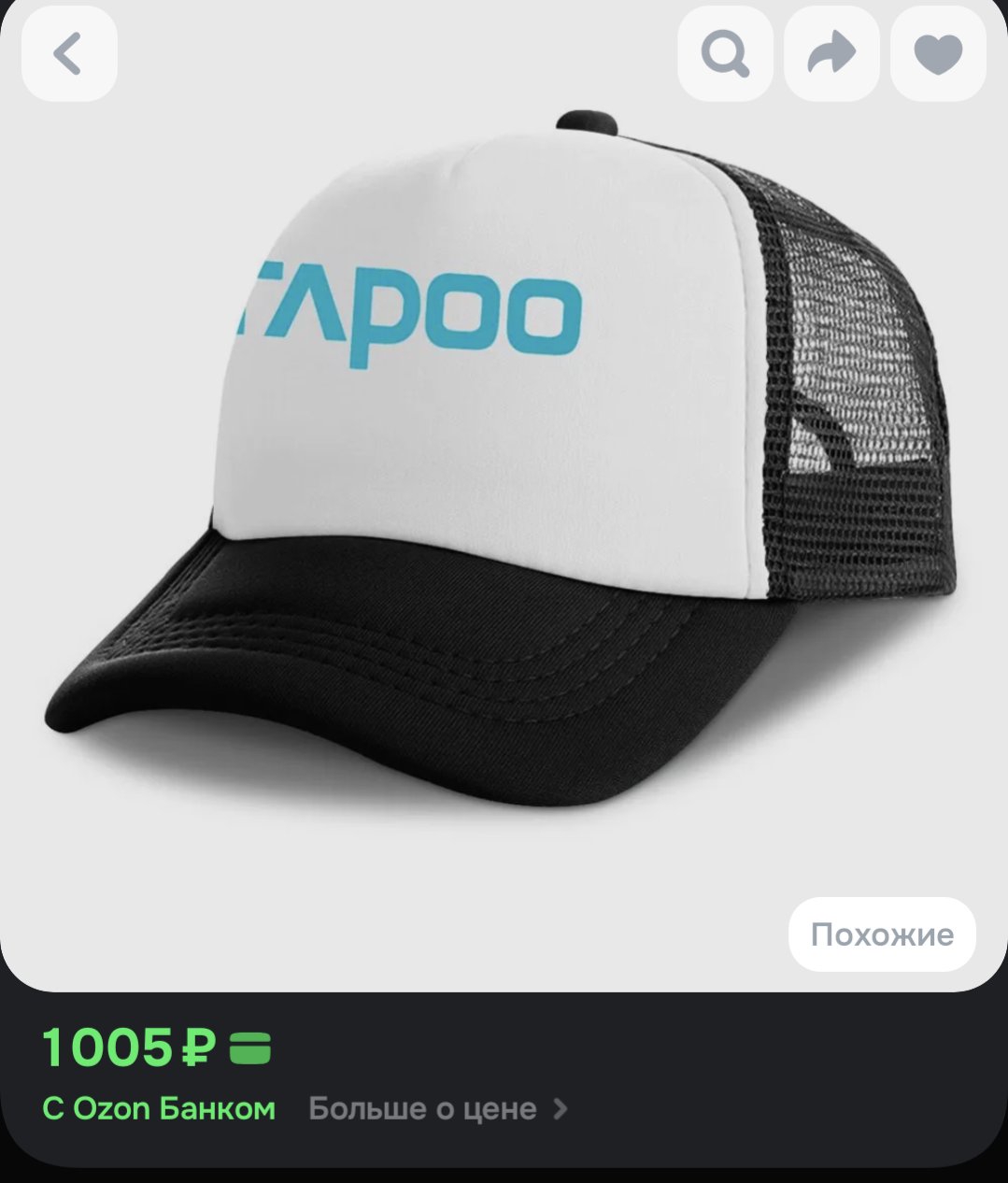
Task: Share this product
Action: [x=831, y=54]
